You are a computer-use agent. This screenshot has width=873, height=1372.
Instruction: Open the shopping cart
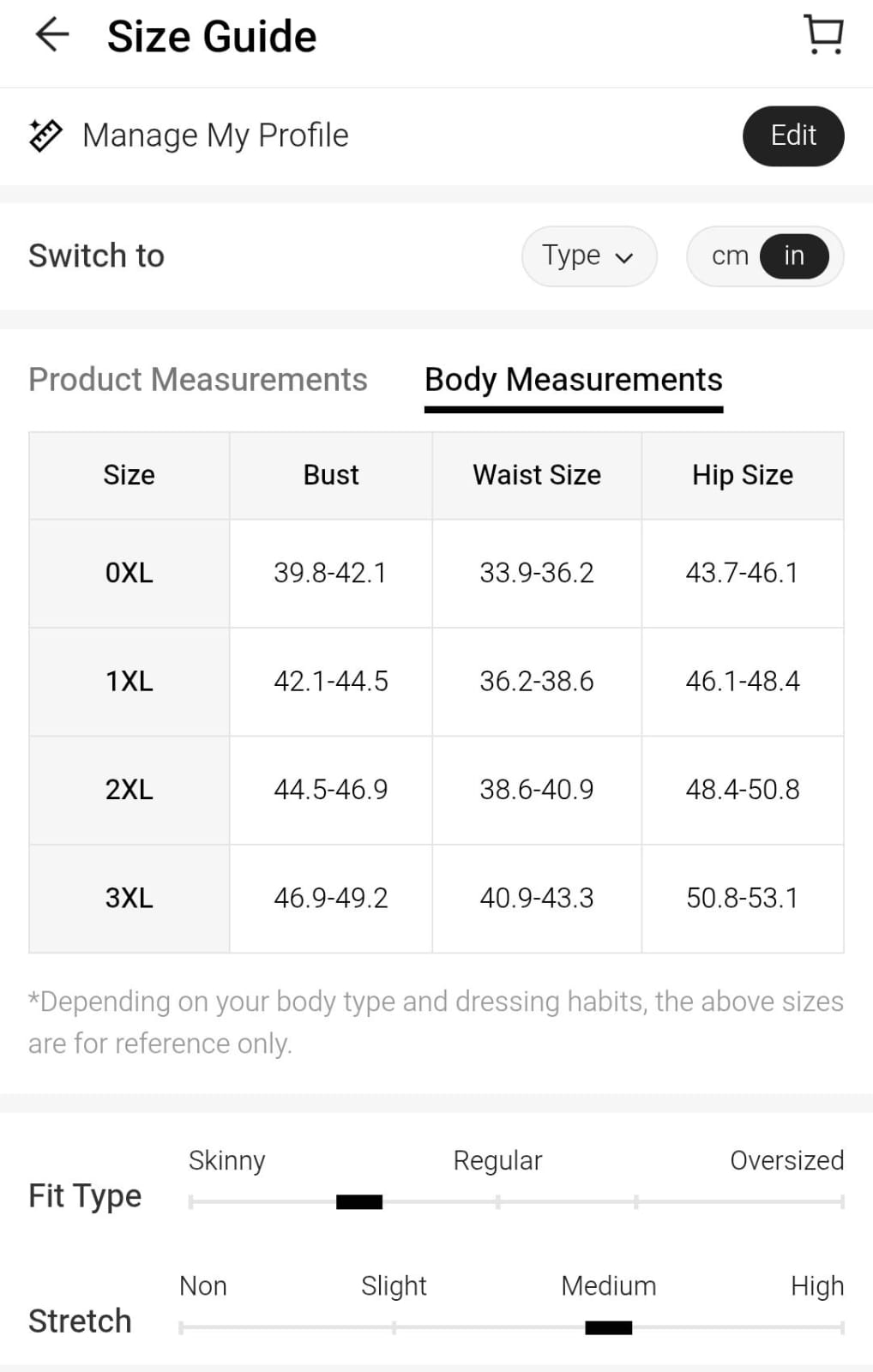pos(823,35)
